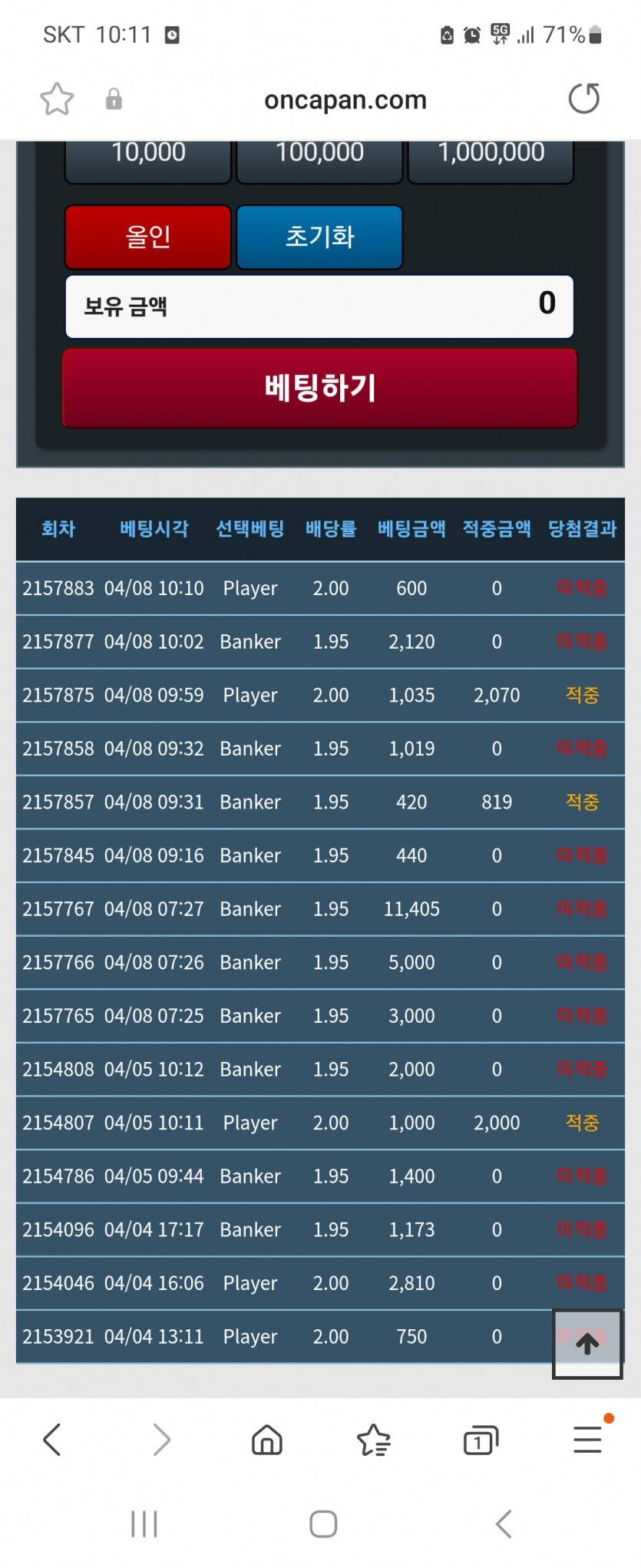Reload the page

583,99
